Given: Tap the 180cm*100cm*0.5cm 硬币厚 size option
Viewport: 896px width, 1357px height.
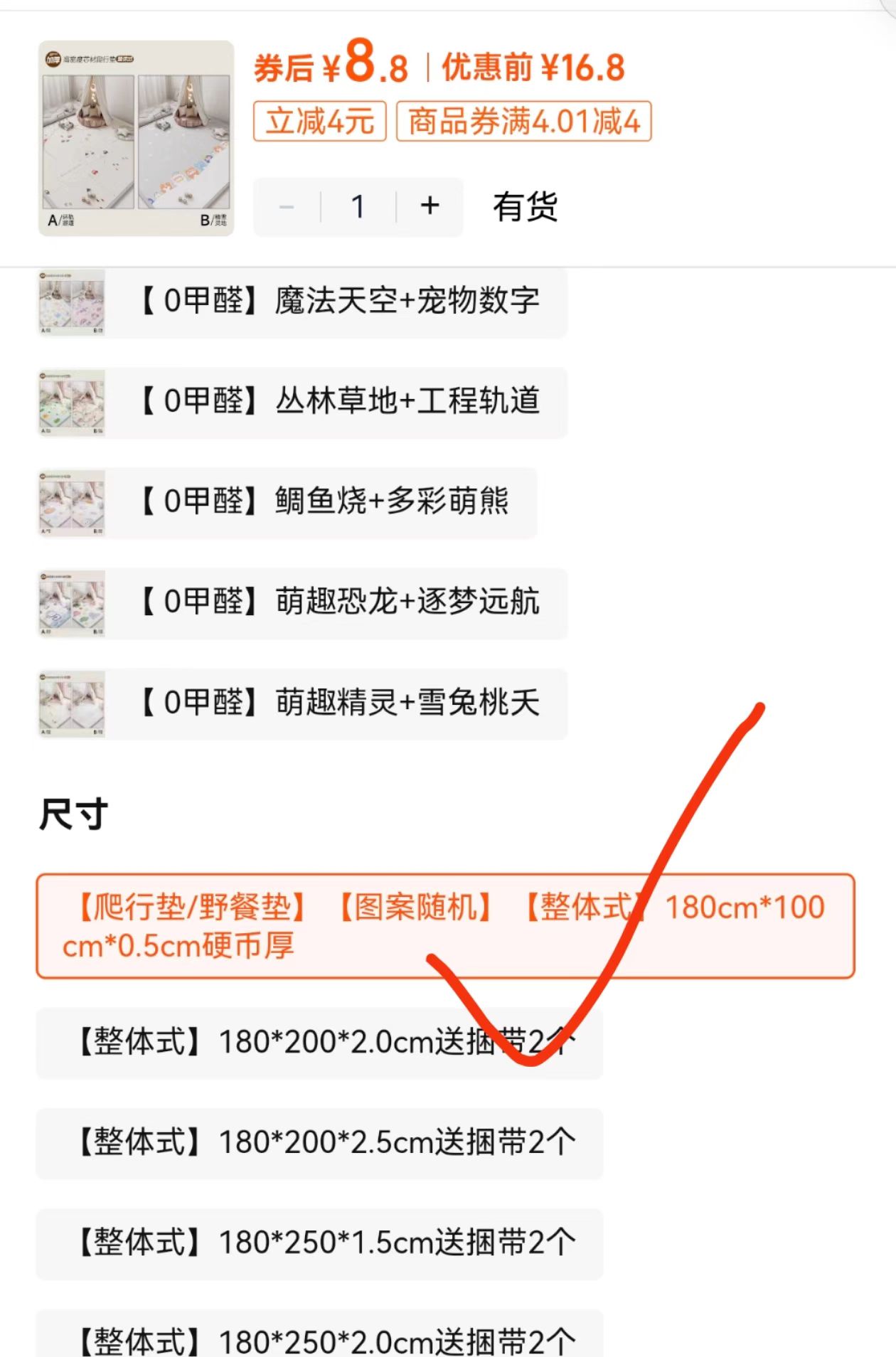Looking at the screenshot, I should 445,925.
